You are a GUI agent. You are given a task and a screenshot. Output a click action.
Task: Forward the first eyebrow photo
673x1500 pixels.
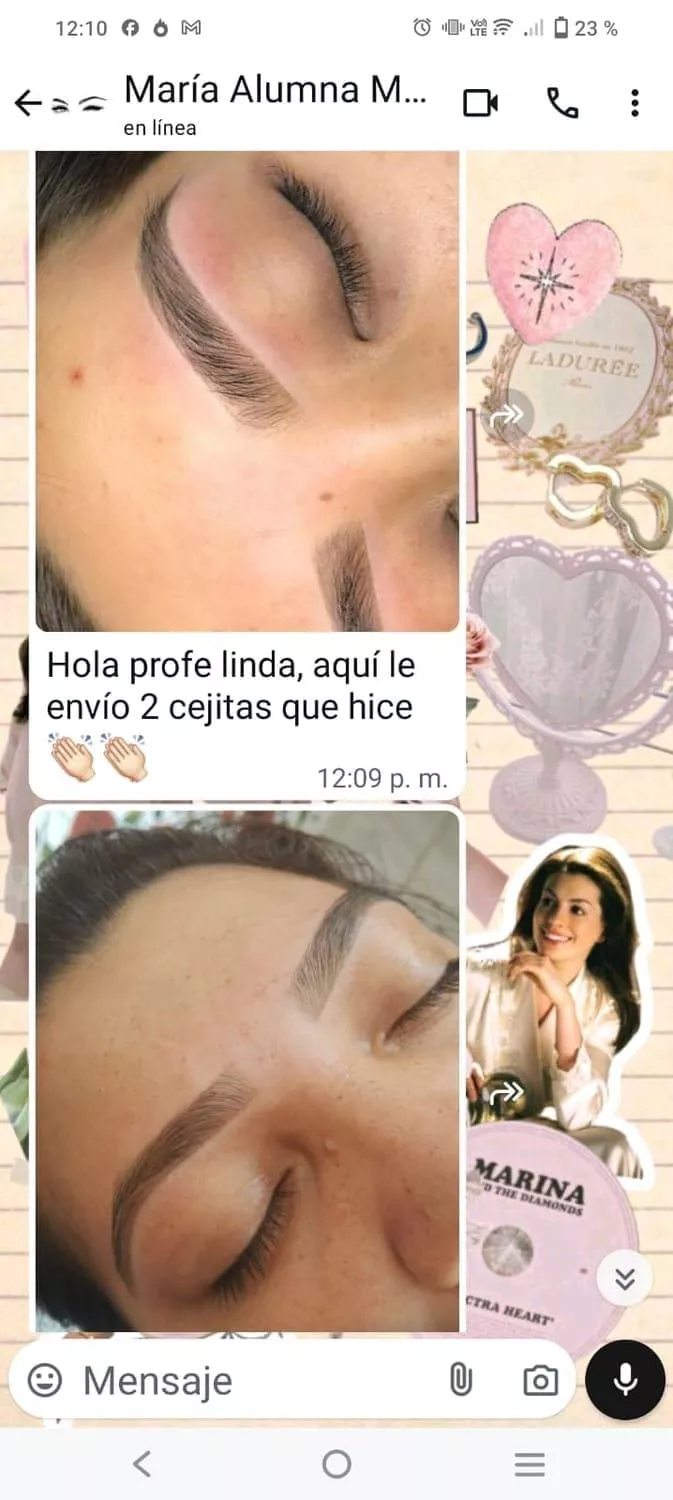click(508, 414)
